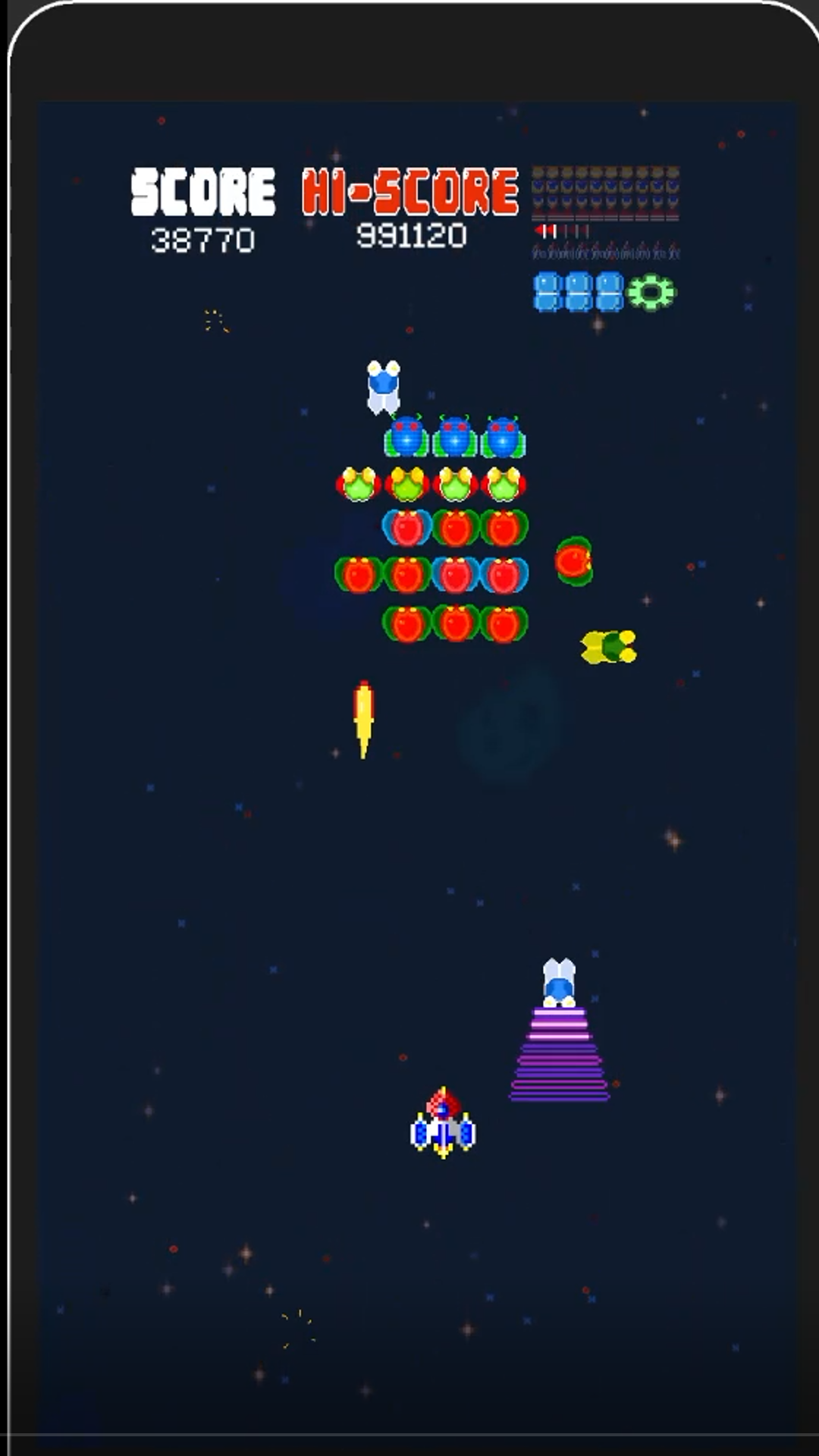Tap the enemy wave preview grid in the corner
819x1456 pixels.
pos(607,190)
